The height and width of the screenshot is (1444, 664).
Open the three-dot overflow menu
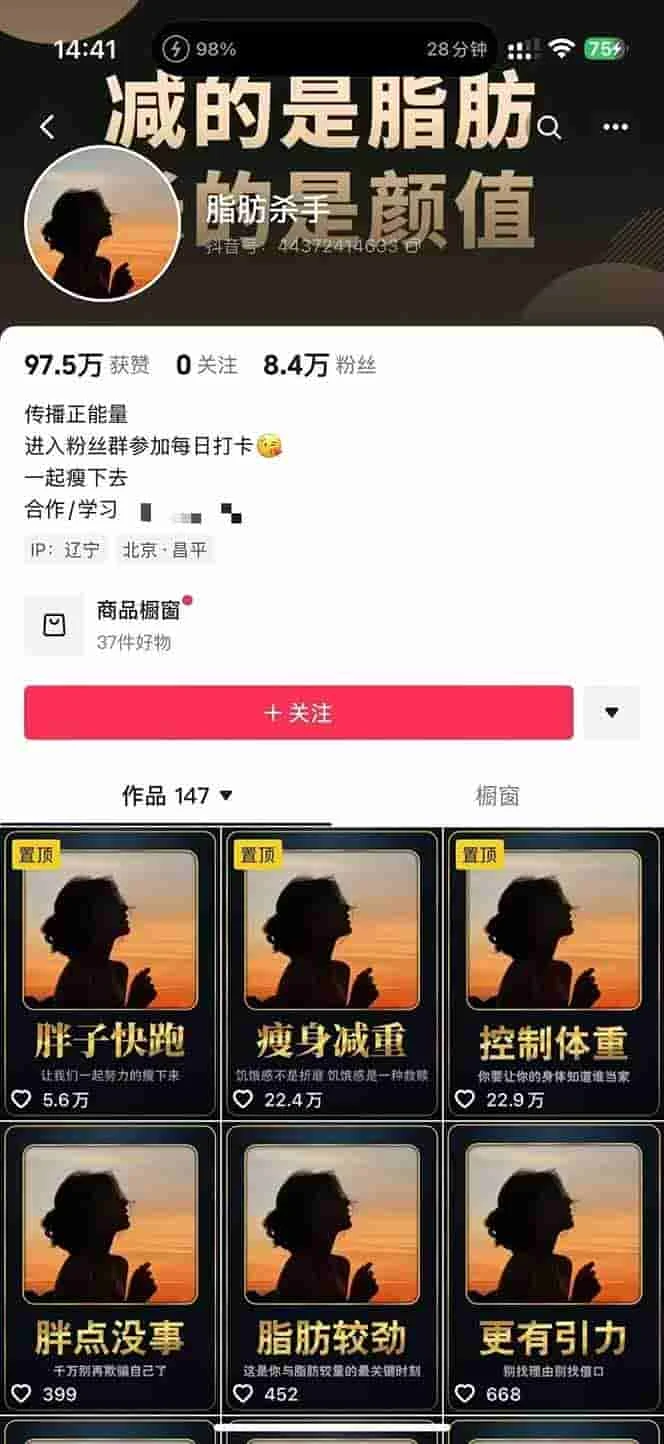615,127
